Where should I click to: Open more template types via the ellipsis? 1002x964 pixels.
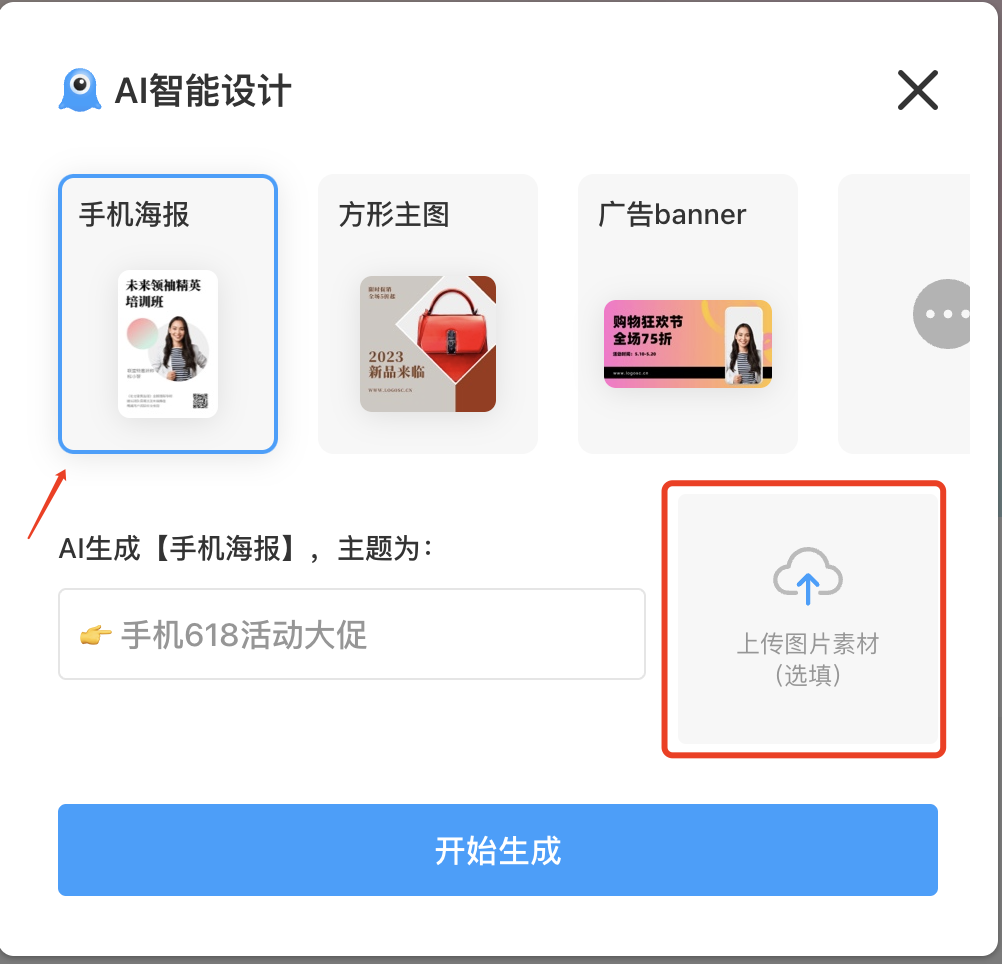click(x=940, y=314)
